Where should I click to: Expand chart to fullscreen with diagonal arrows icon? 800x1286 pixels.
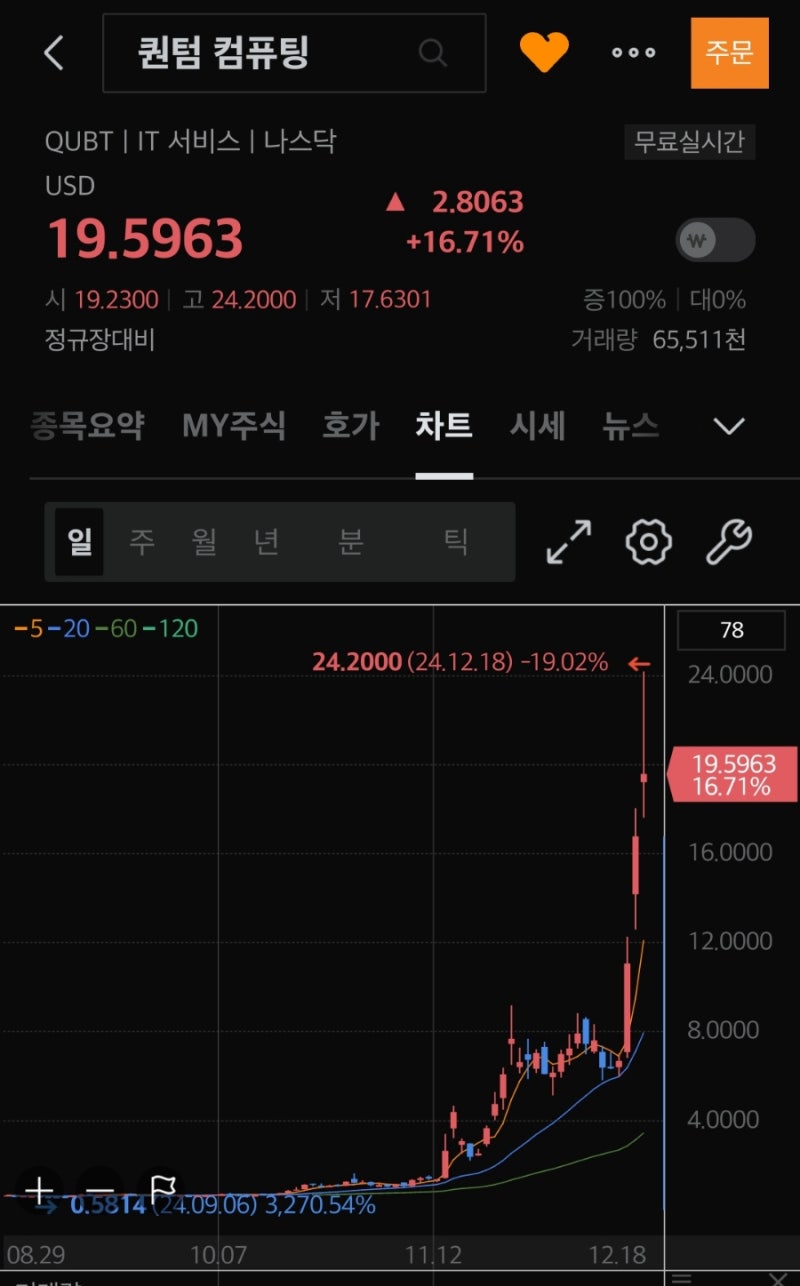pyautogui.click(x=567, y=542)
